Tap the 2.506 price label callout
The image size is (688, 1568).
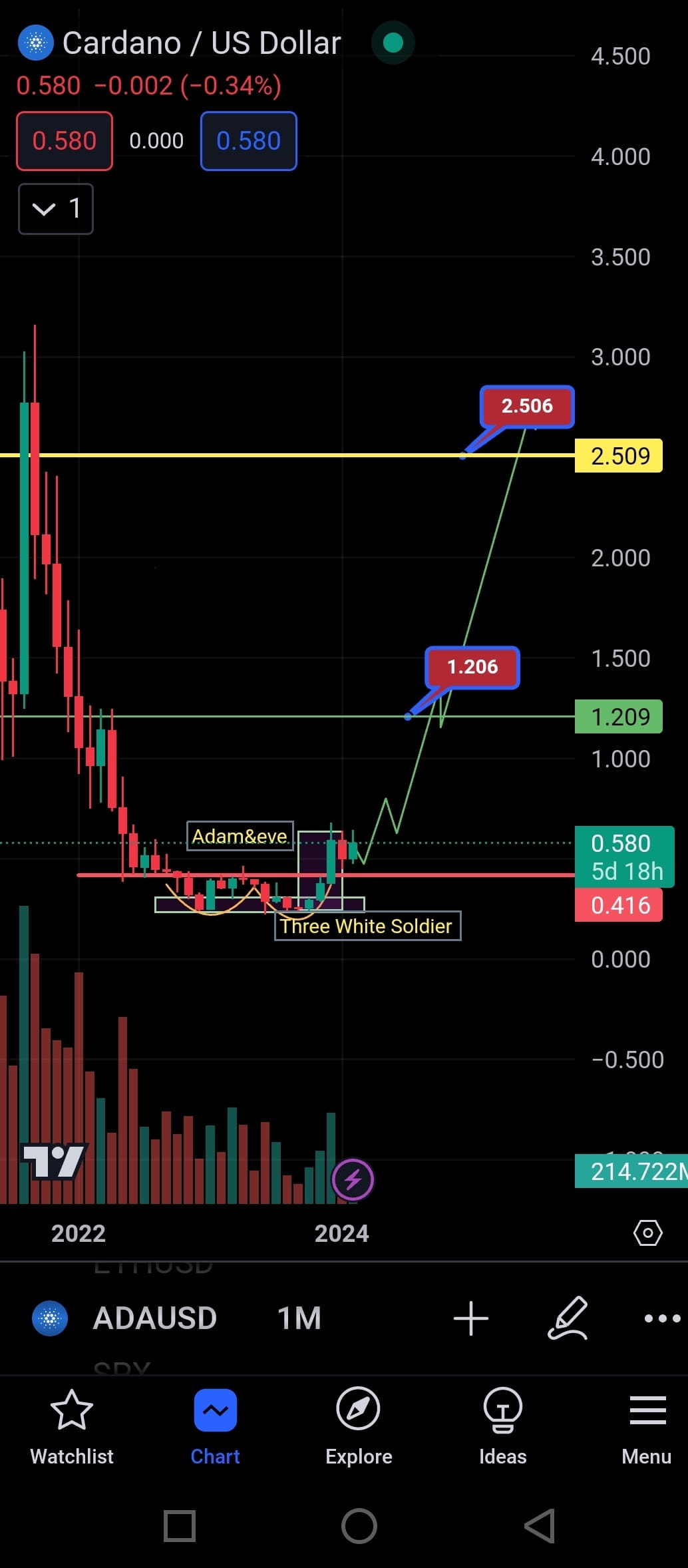[526, 406]
